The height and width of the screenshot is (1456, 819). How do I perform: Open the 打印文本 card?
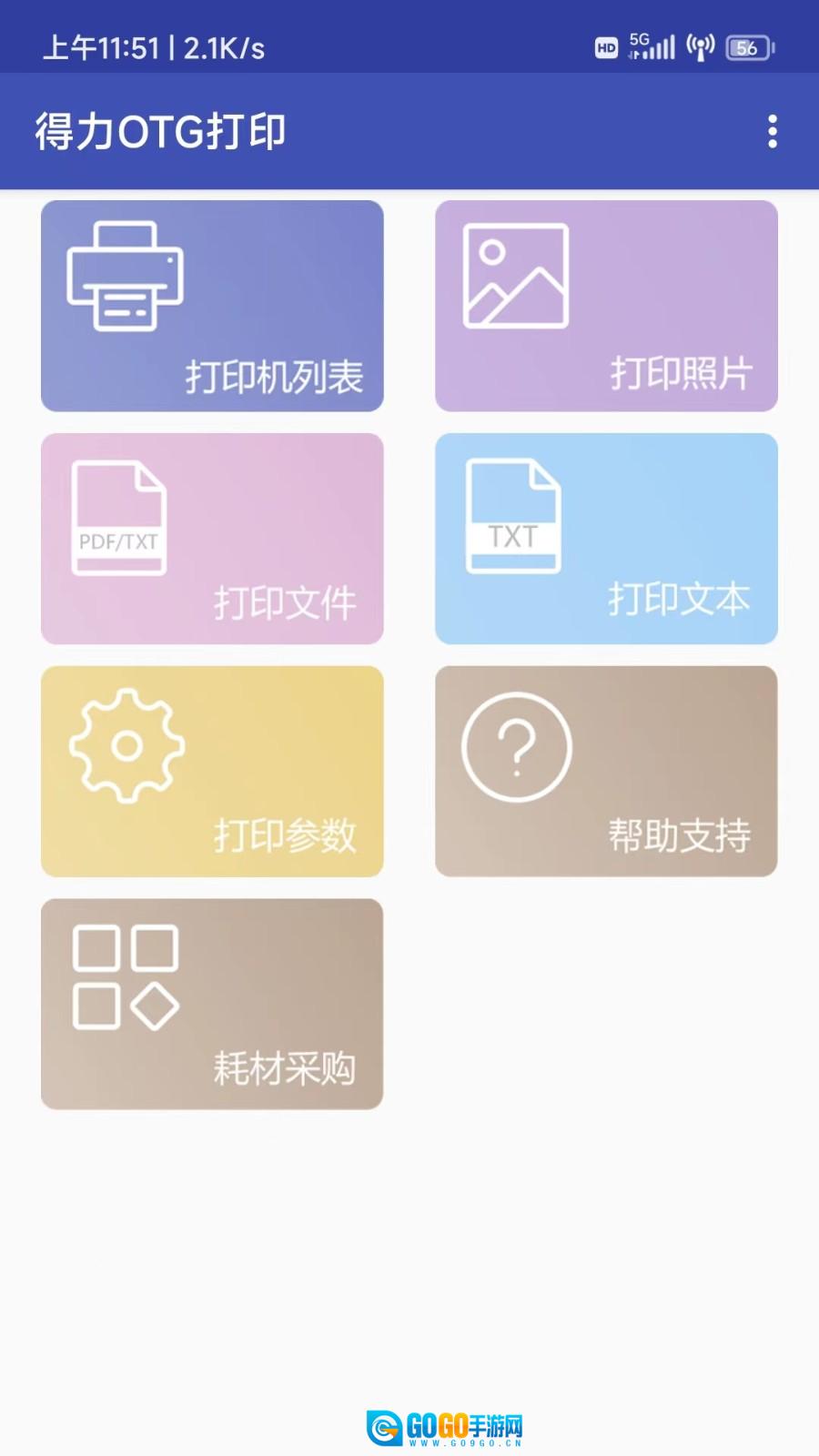click(x=606, y=540)
